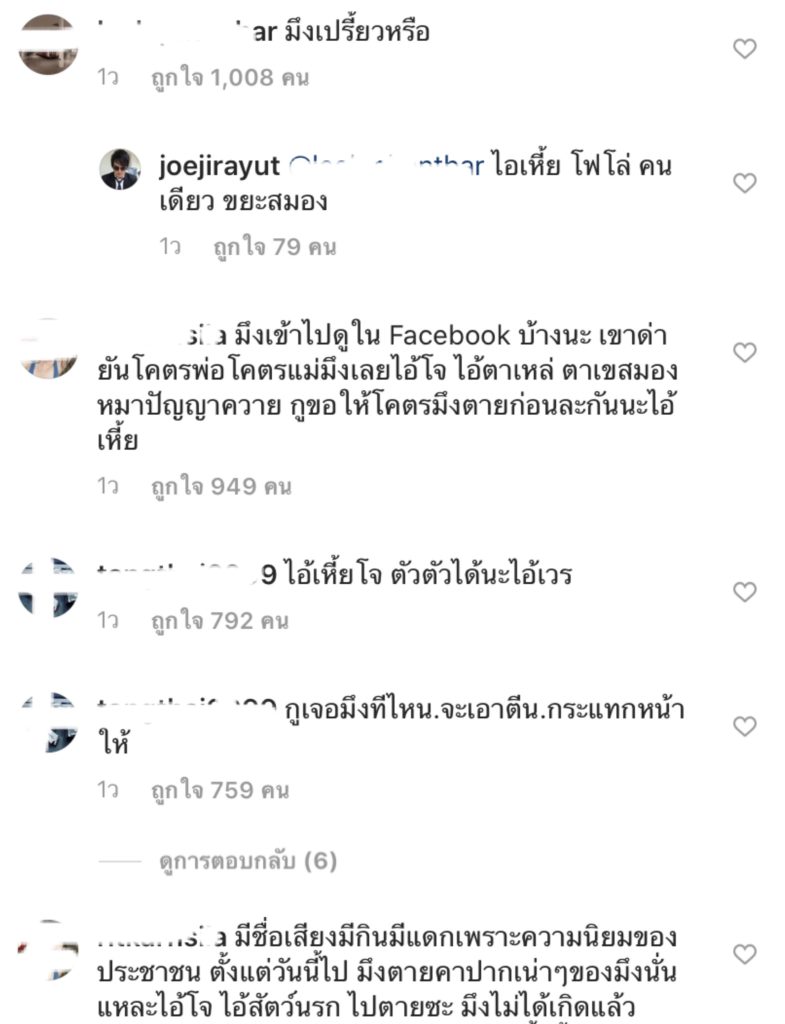Like the comment starting "มีชื่อเสียงมีกิน"

745,954
